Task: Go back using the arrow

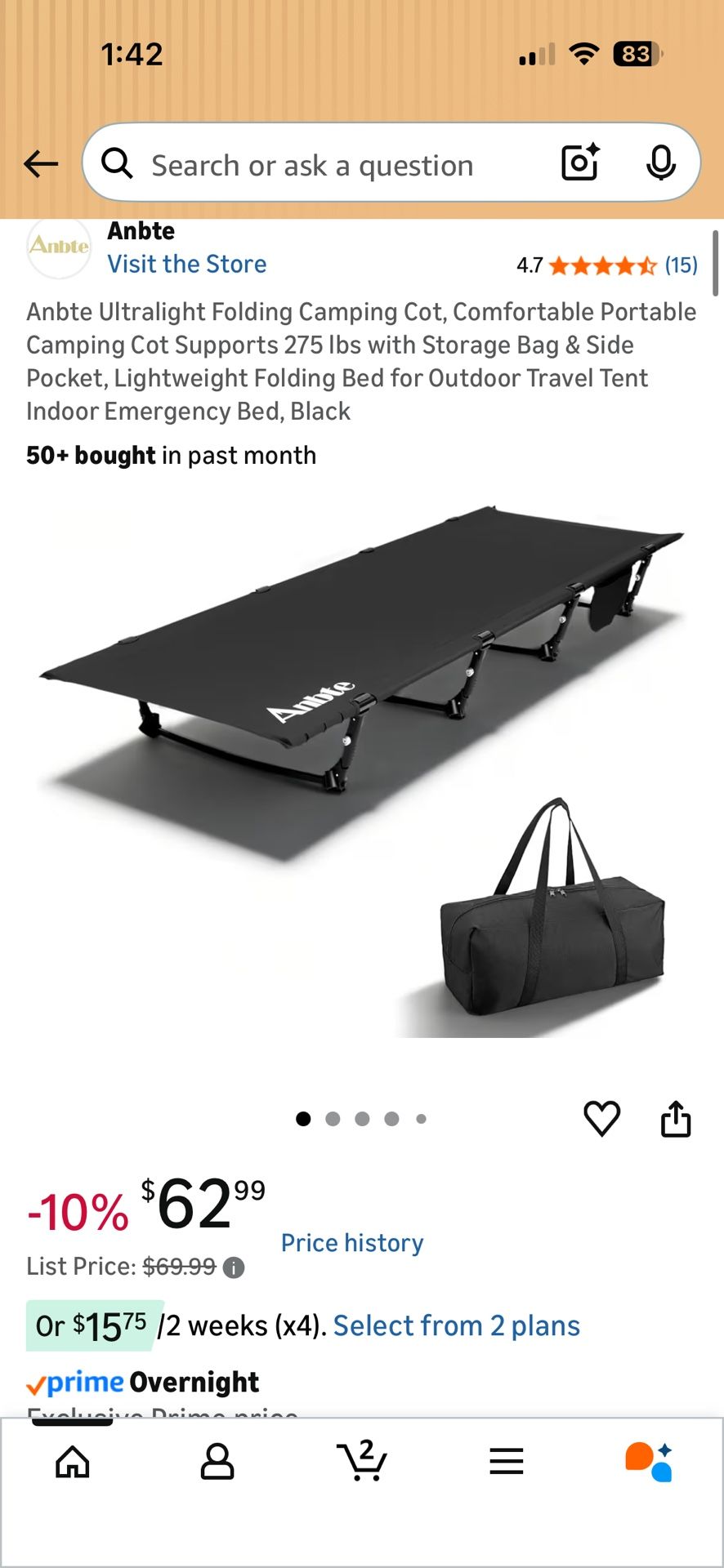Action: (x=41, y=164)
